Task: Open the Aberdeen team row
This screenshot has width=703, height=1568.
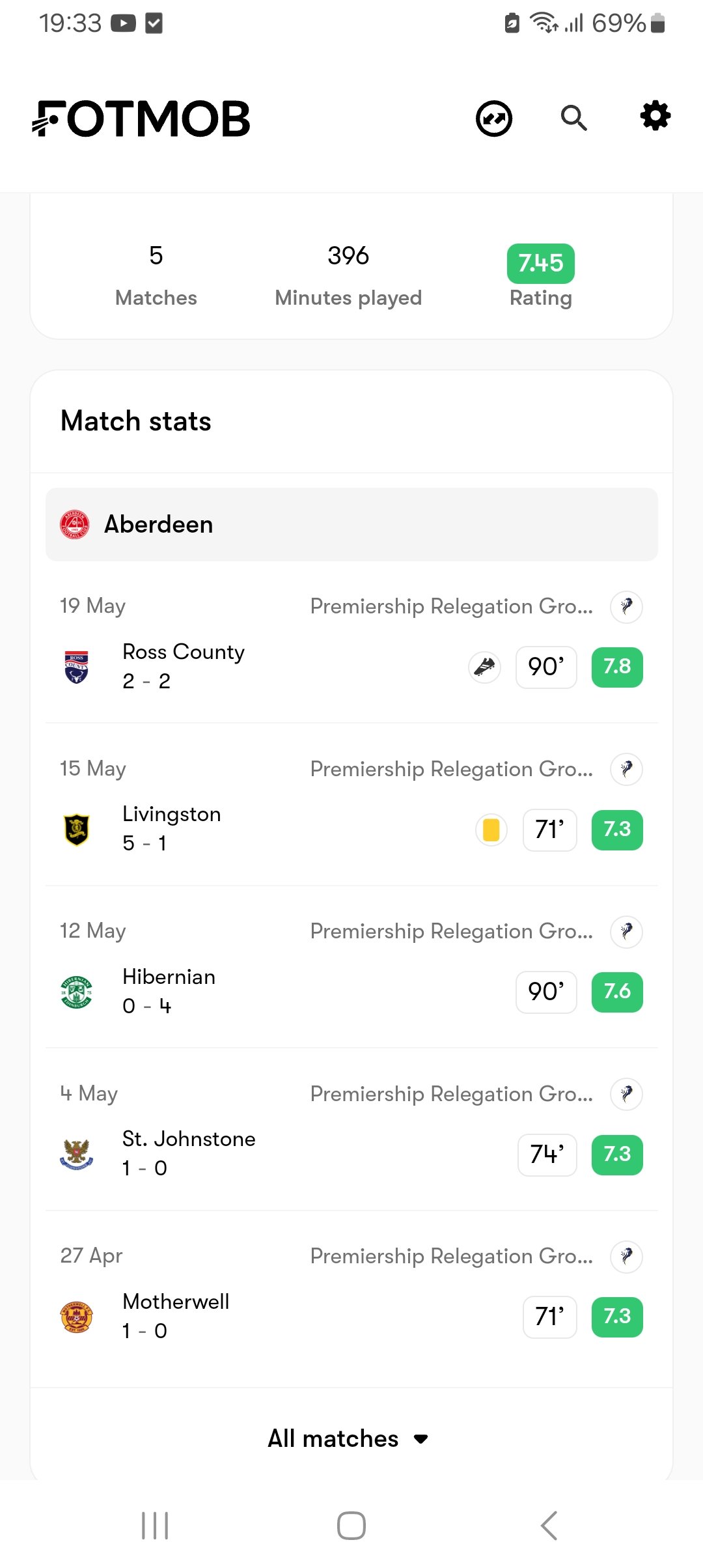Action: [351, 524]
